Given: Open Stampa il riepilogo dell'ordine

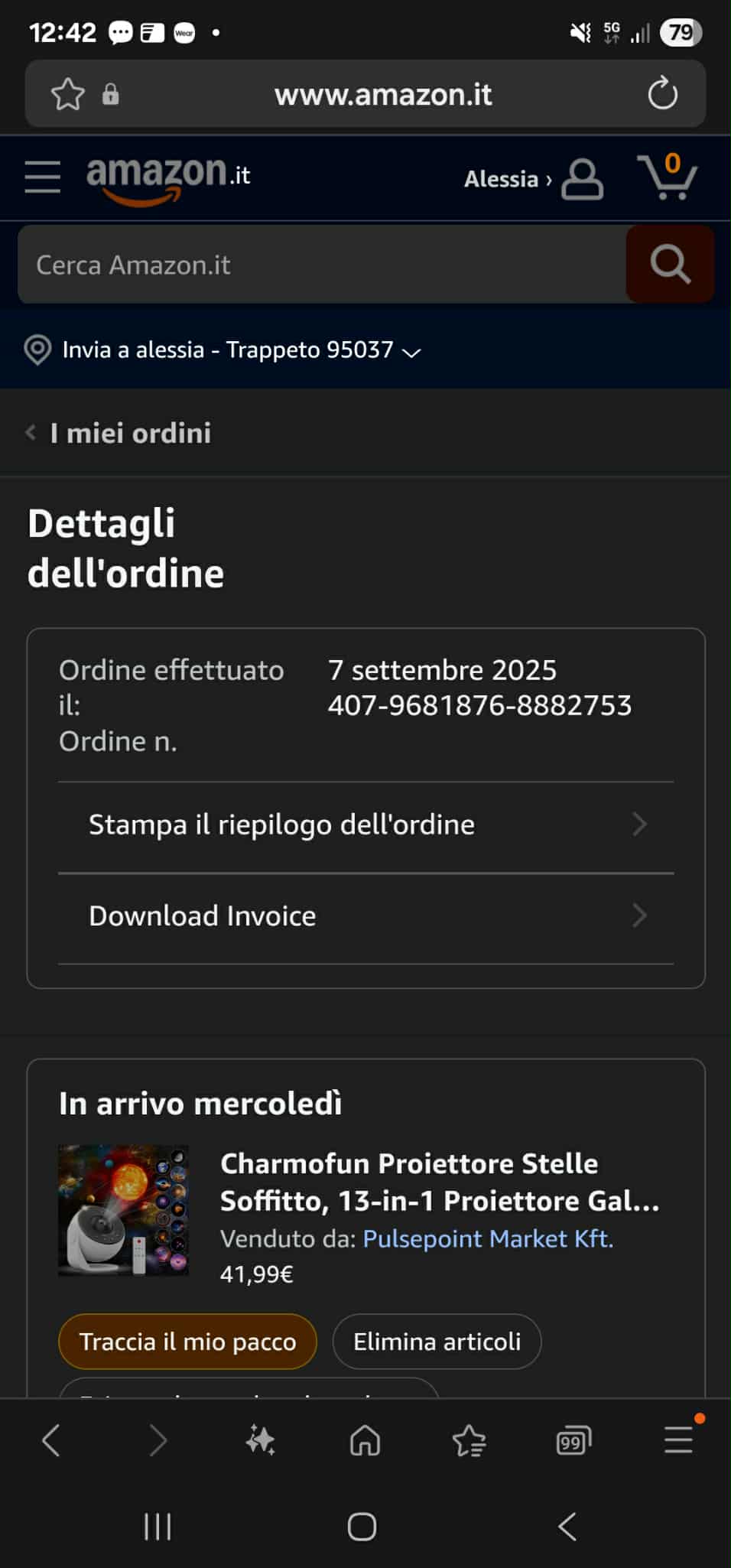Looking at the screenshot, I should pyautogui.click(x=365, y=825).
